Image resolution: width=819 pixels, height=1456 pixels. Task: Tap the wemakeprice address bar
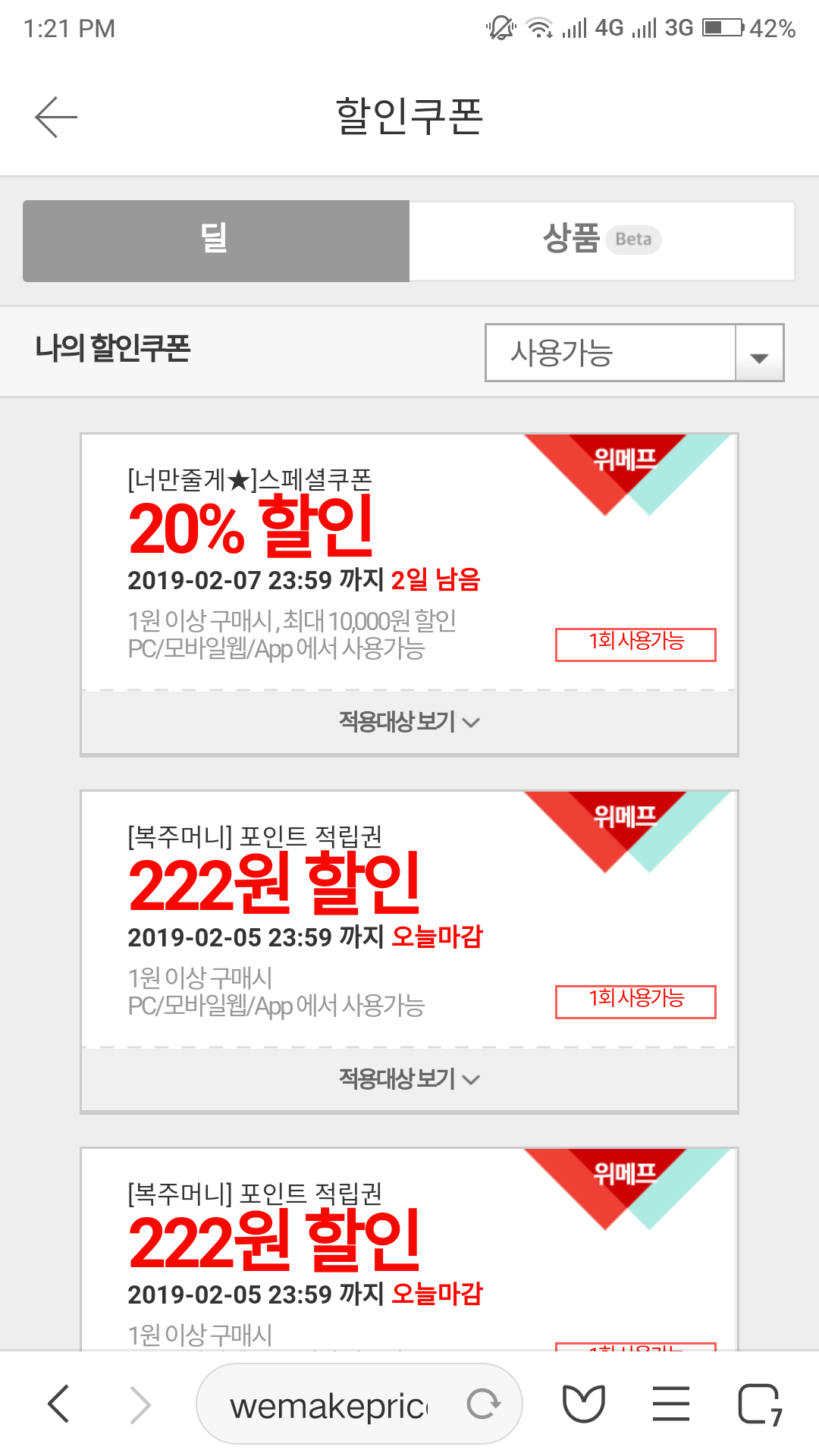[330, 1405]
